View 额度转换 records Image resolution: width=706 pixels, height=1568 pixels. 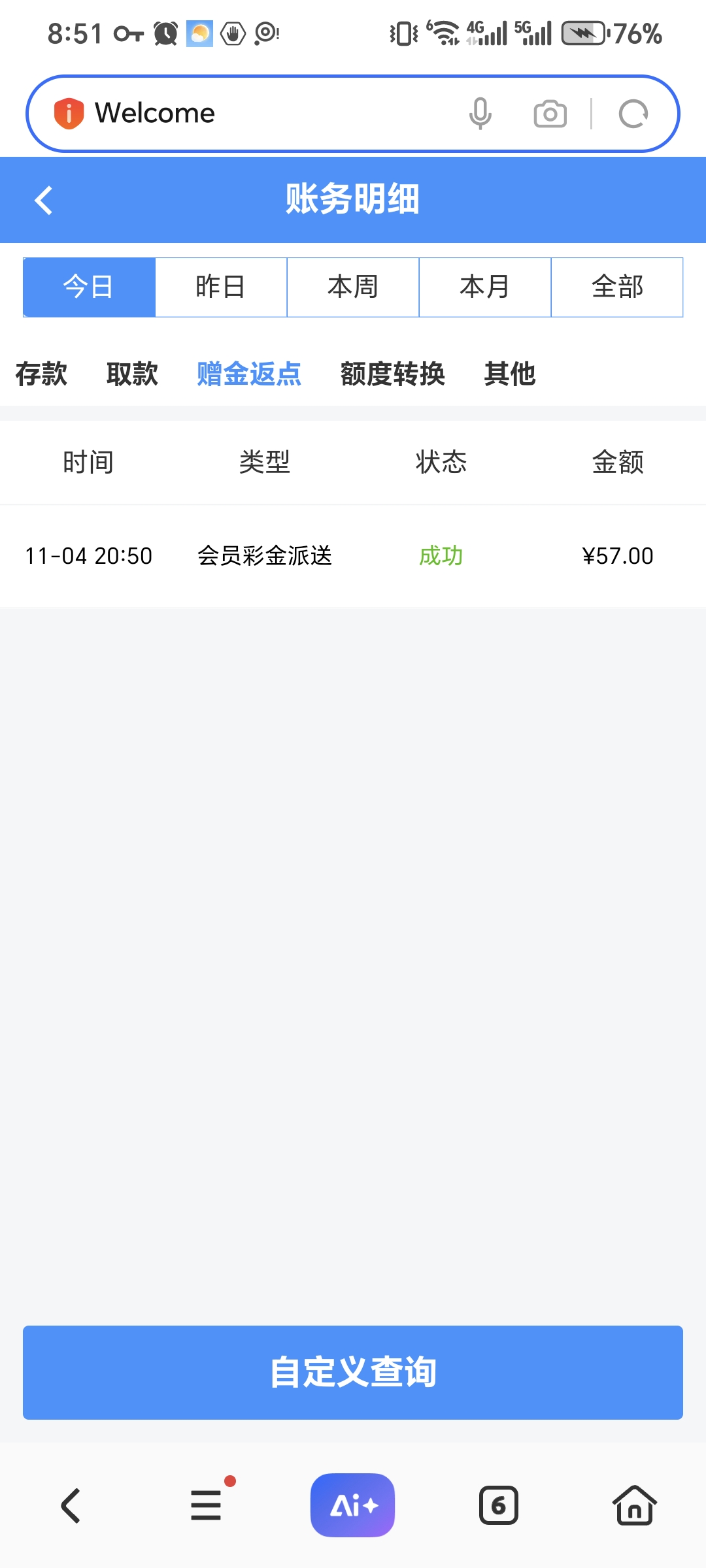click(392, 374)
